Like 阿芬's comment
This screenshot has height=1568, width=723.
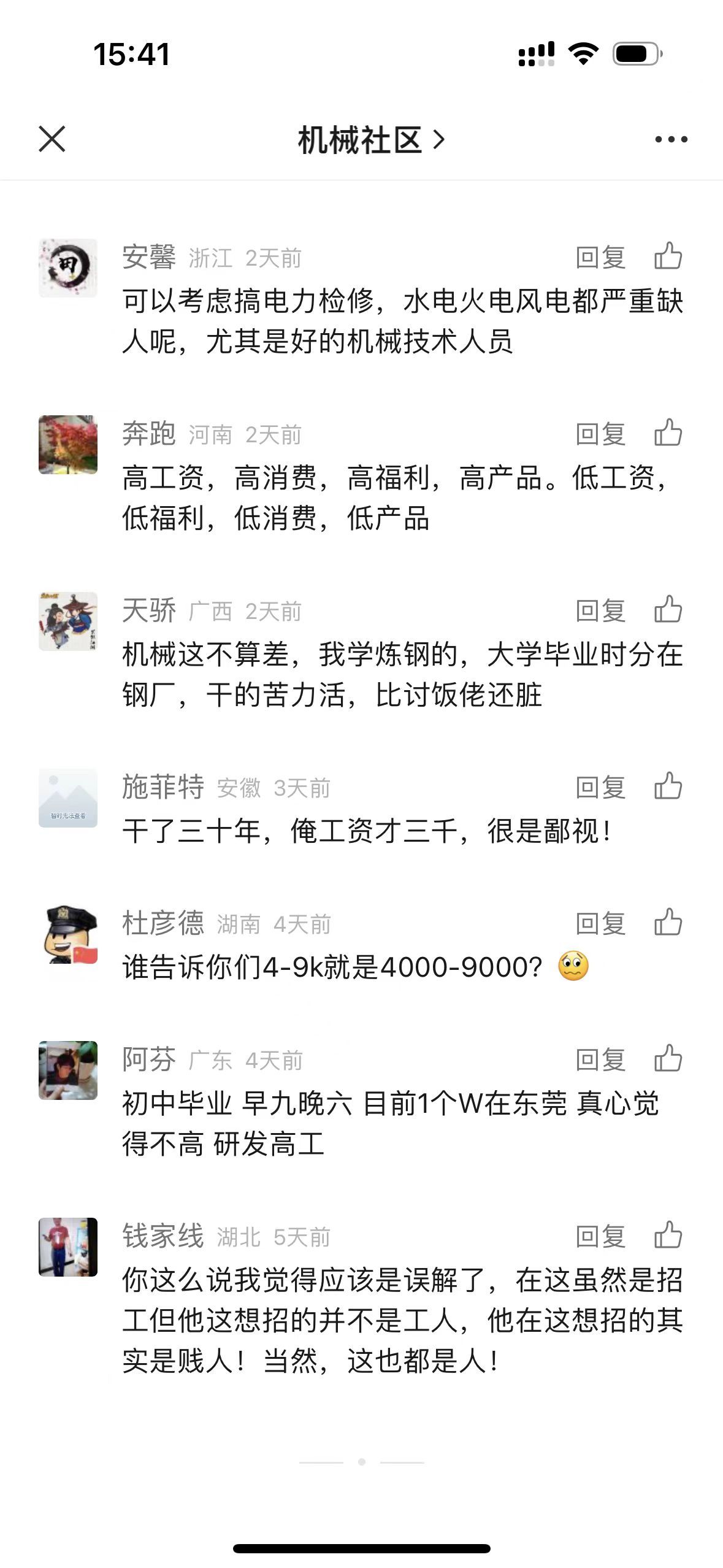pyautogui.click(x=668, y=1058)
